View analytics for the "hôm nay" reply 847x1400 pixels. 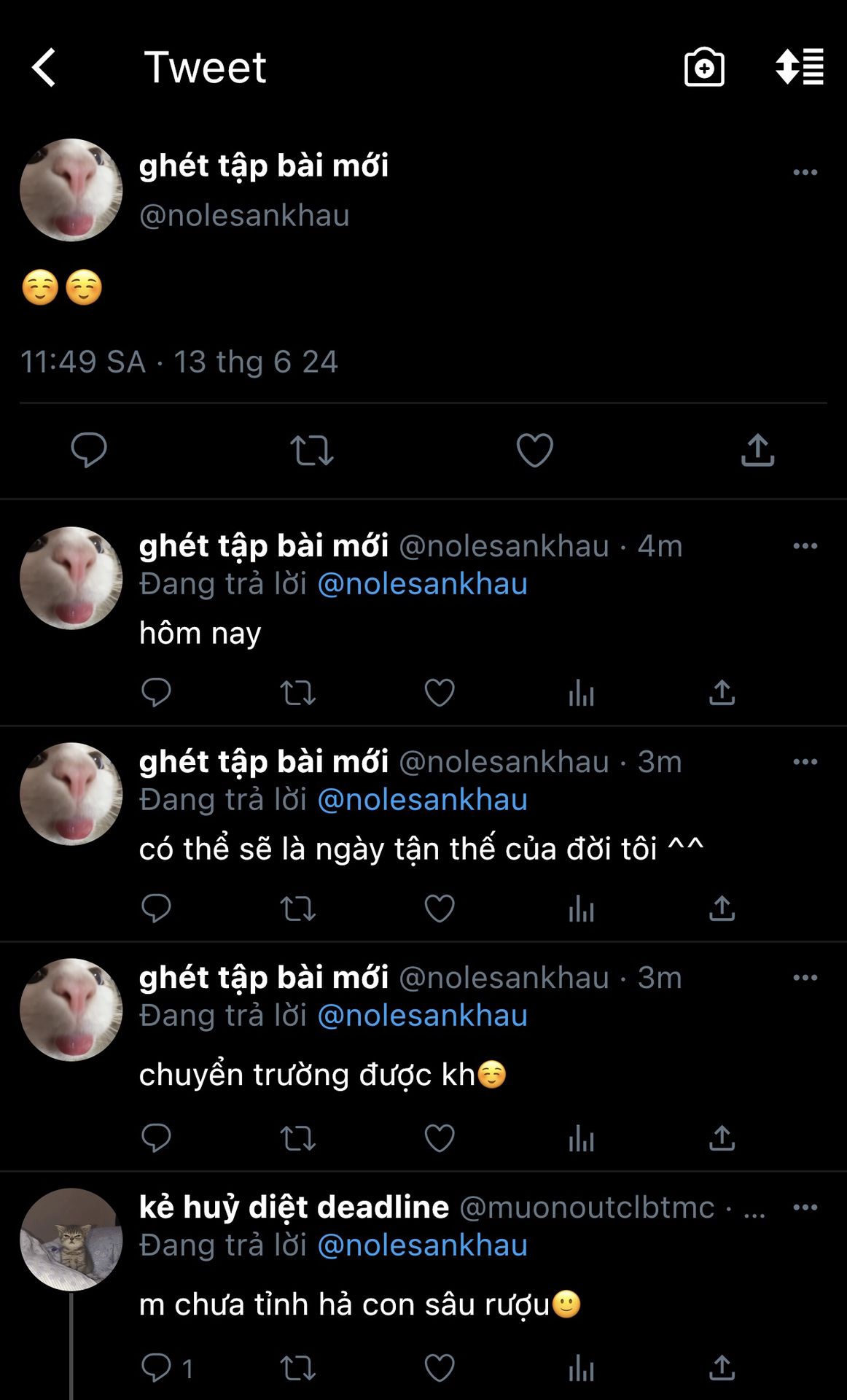point(581,693)
